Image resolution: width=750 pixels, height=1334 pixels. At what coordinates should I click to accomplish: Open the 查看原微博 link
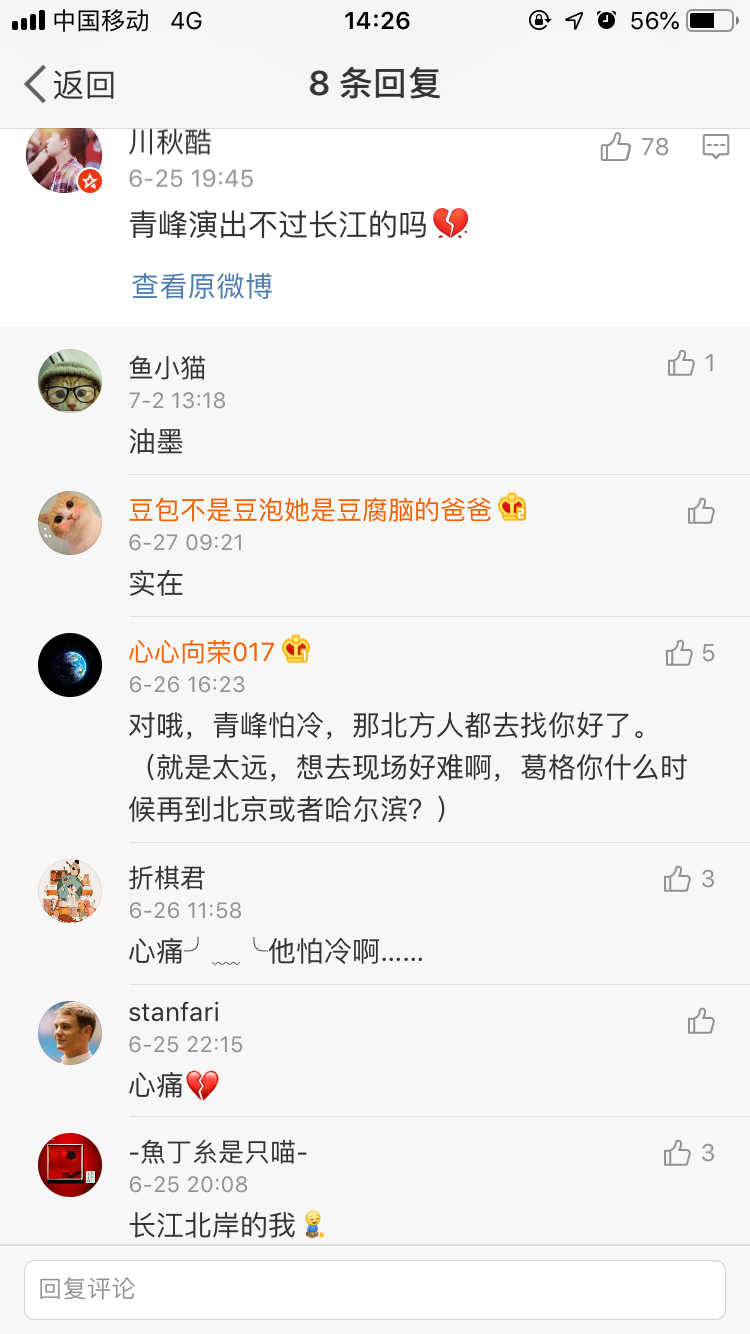(202, 287)
